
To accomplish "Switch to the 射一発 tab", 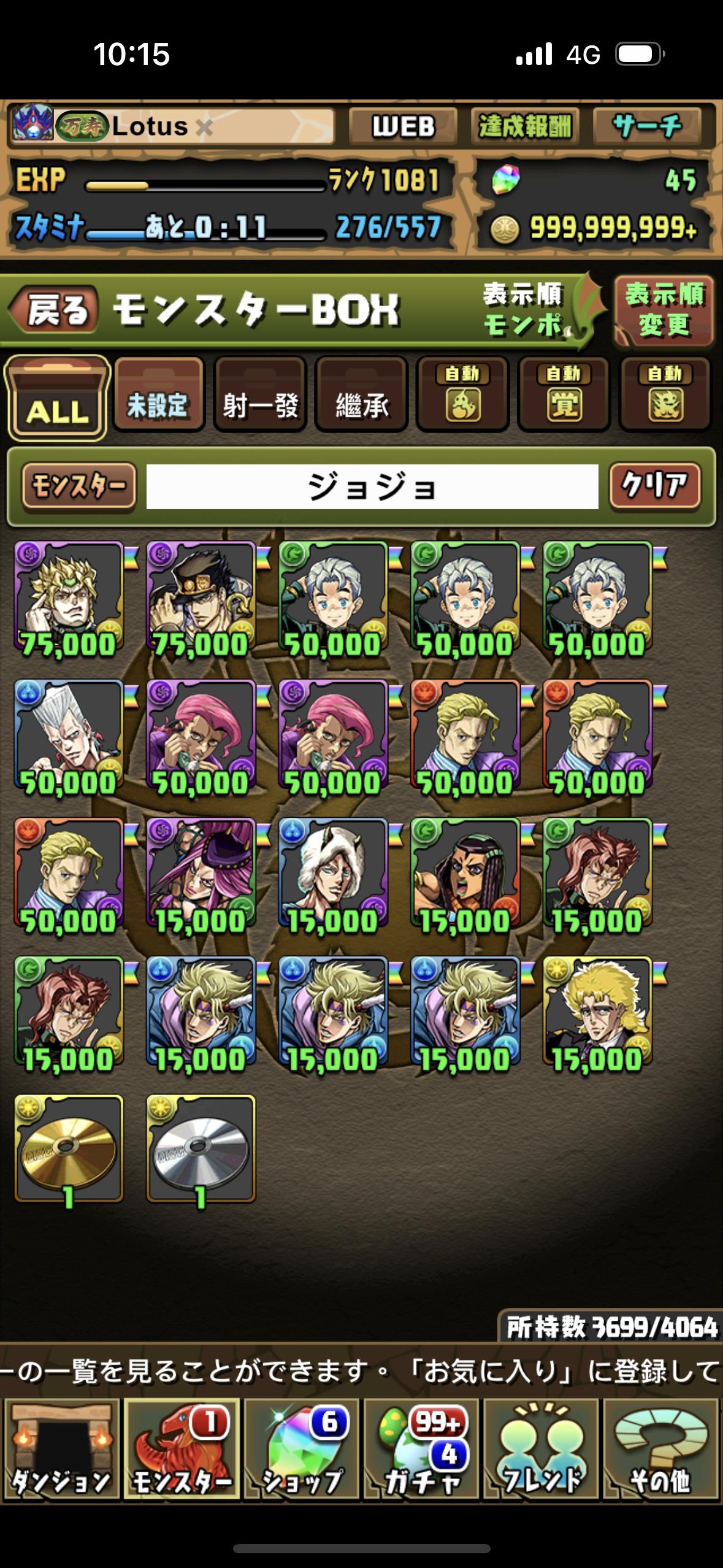I will click(x=260, y=396).
